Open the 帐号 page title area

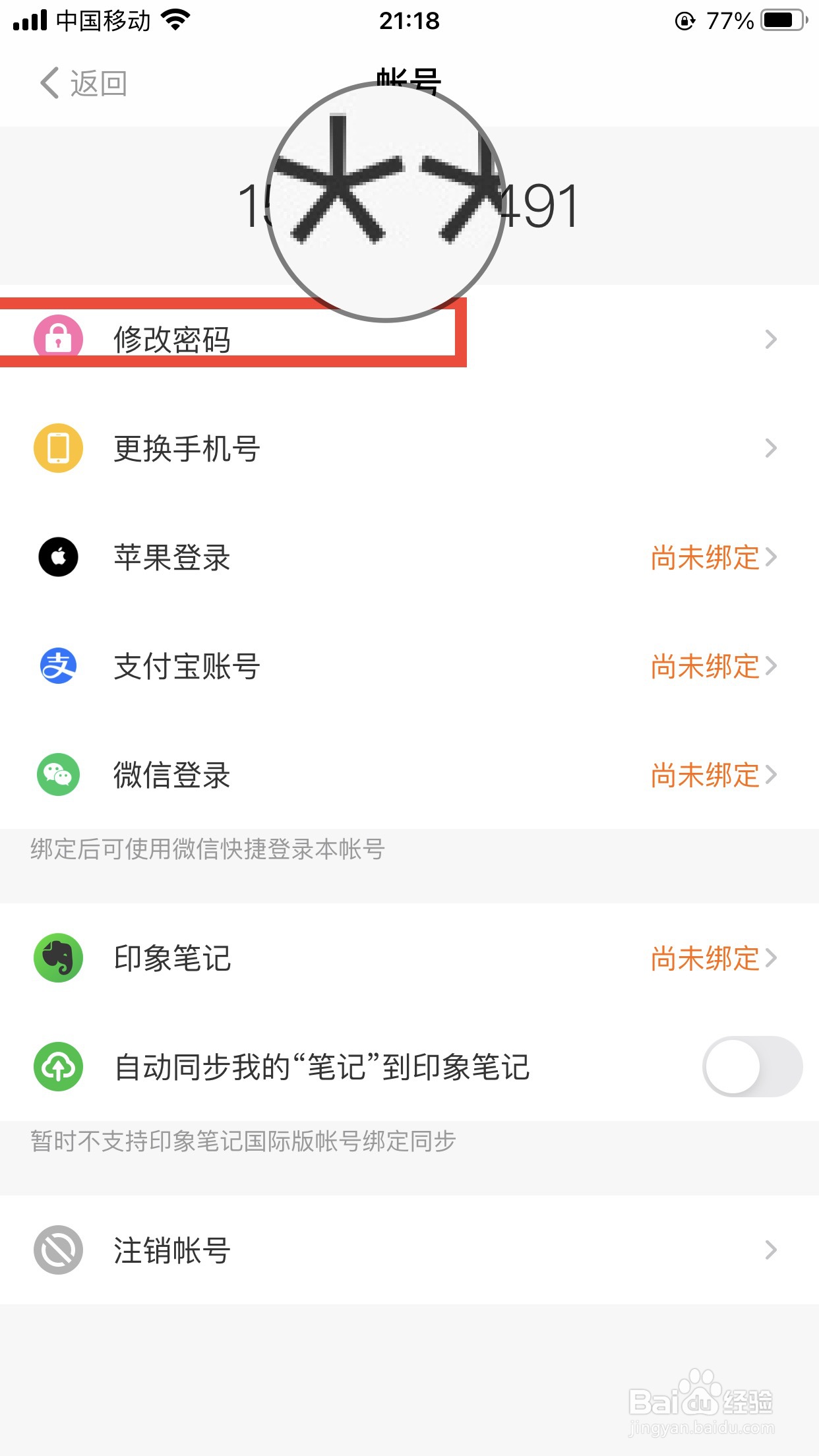(x=409, y=79)
